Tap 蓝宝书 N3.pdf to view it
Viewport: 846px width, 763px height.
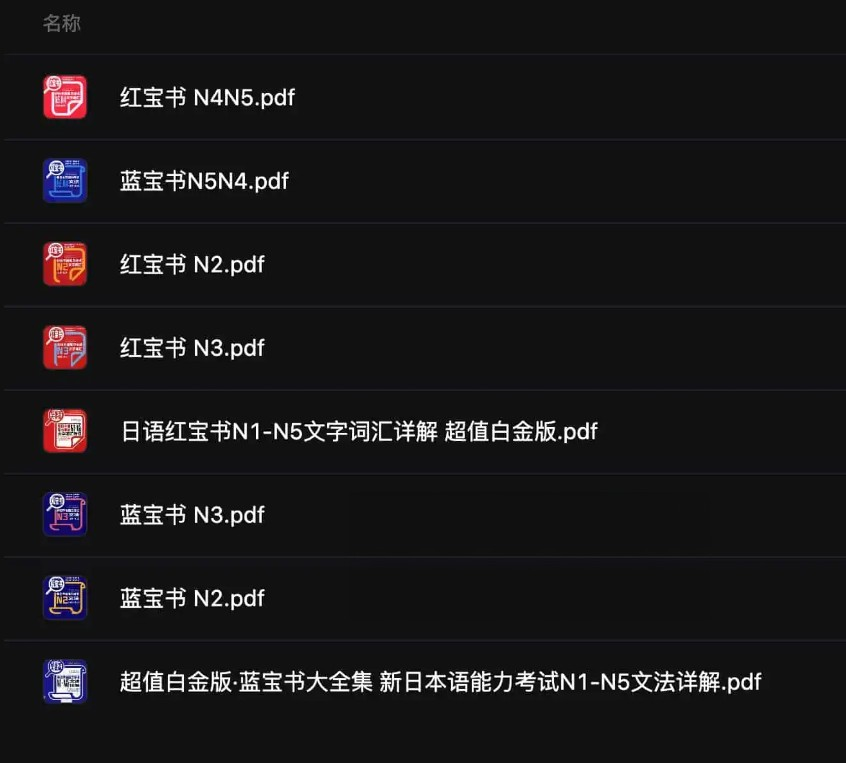coord(192,515)
